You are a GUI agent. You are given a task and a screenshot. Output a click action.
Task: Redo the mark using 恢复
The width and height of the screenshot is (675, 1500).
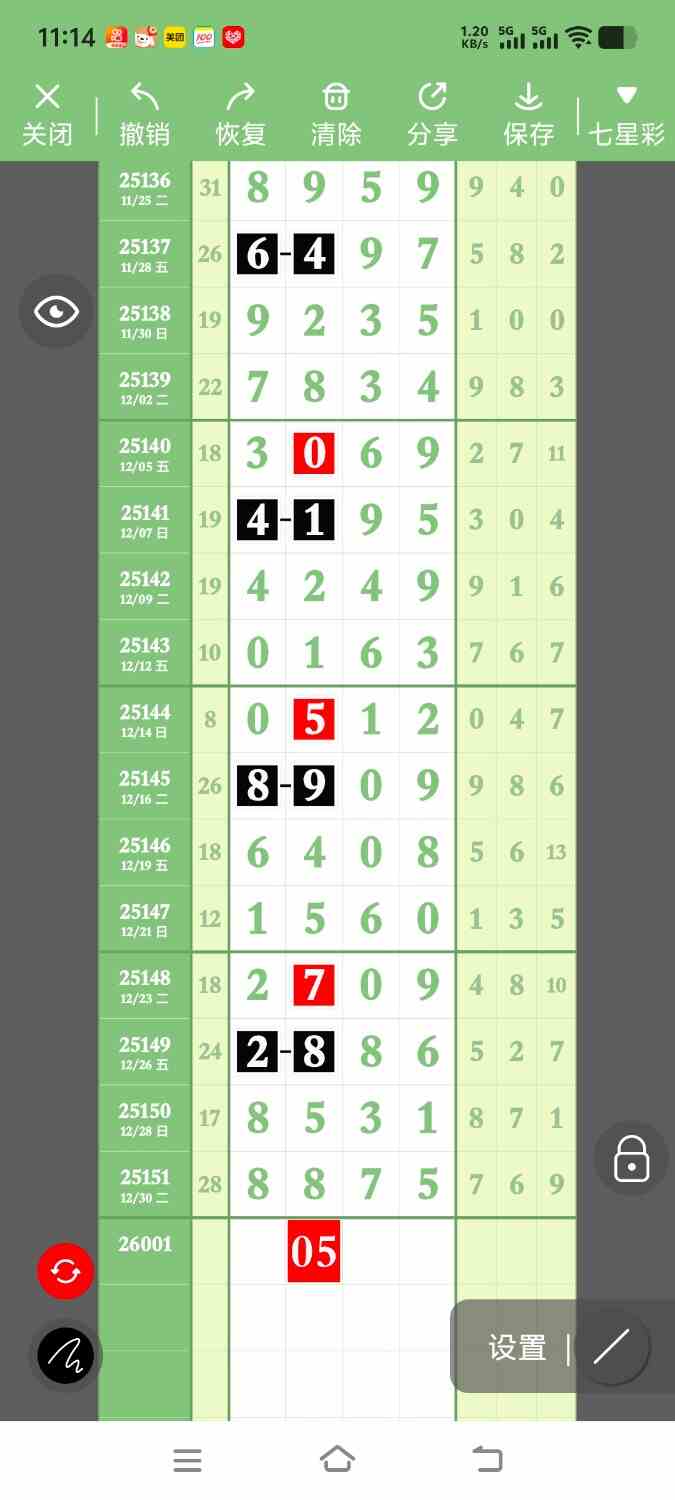tap(240, 115)
